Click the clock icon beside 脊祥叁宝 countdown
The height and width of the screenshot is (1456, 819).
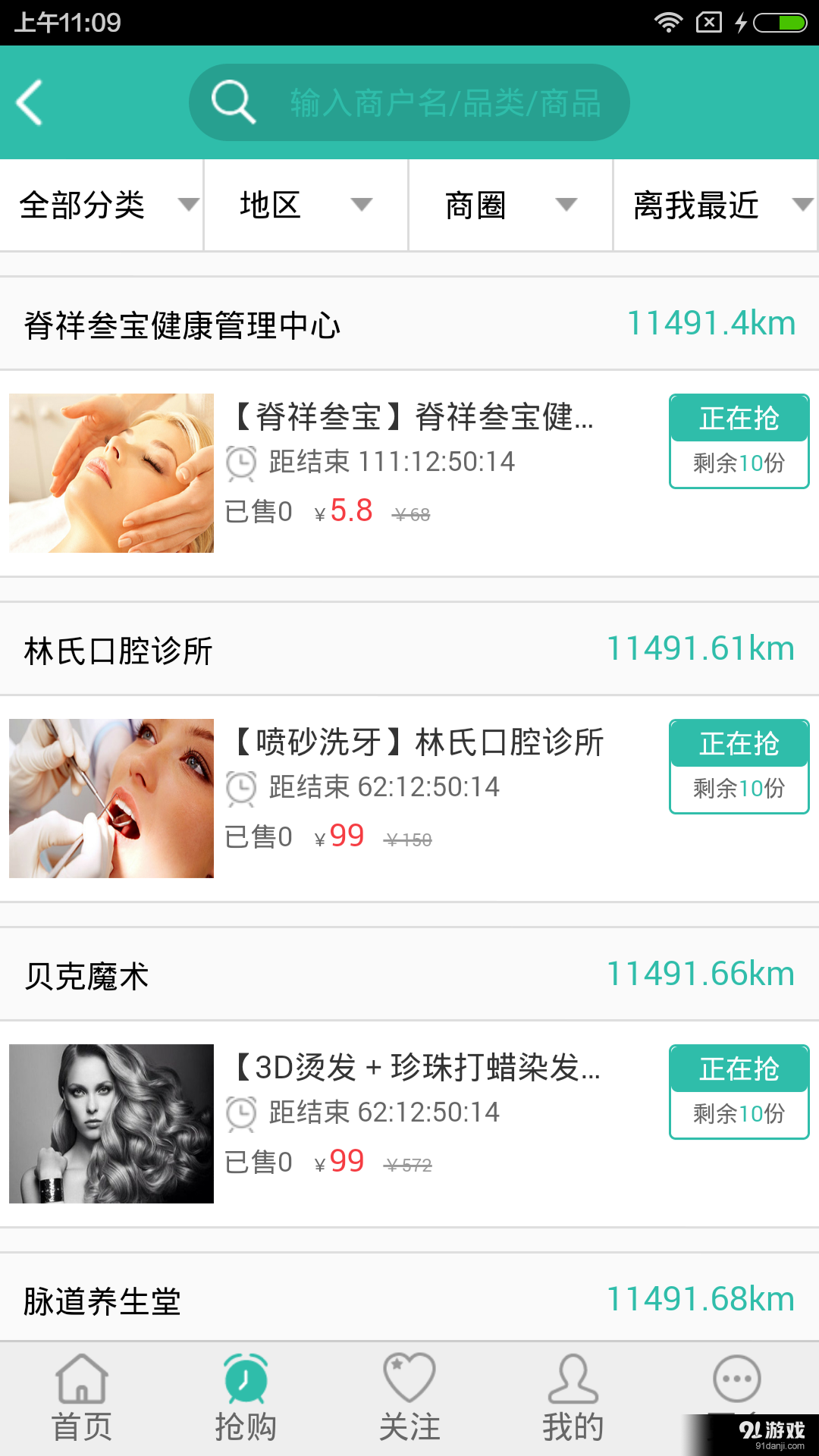241,463
